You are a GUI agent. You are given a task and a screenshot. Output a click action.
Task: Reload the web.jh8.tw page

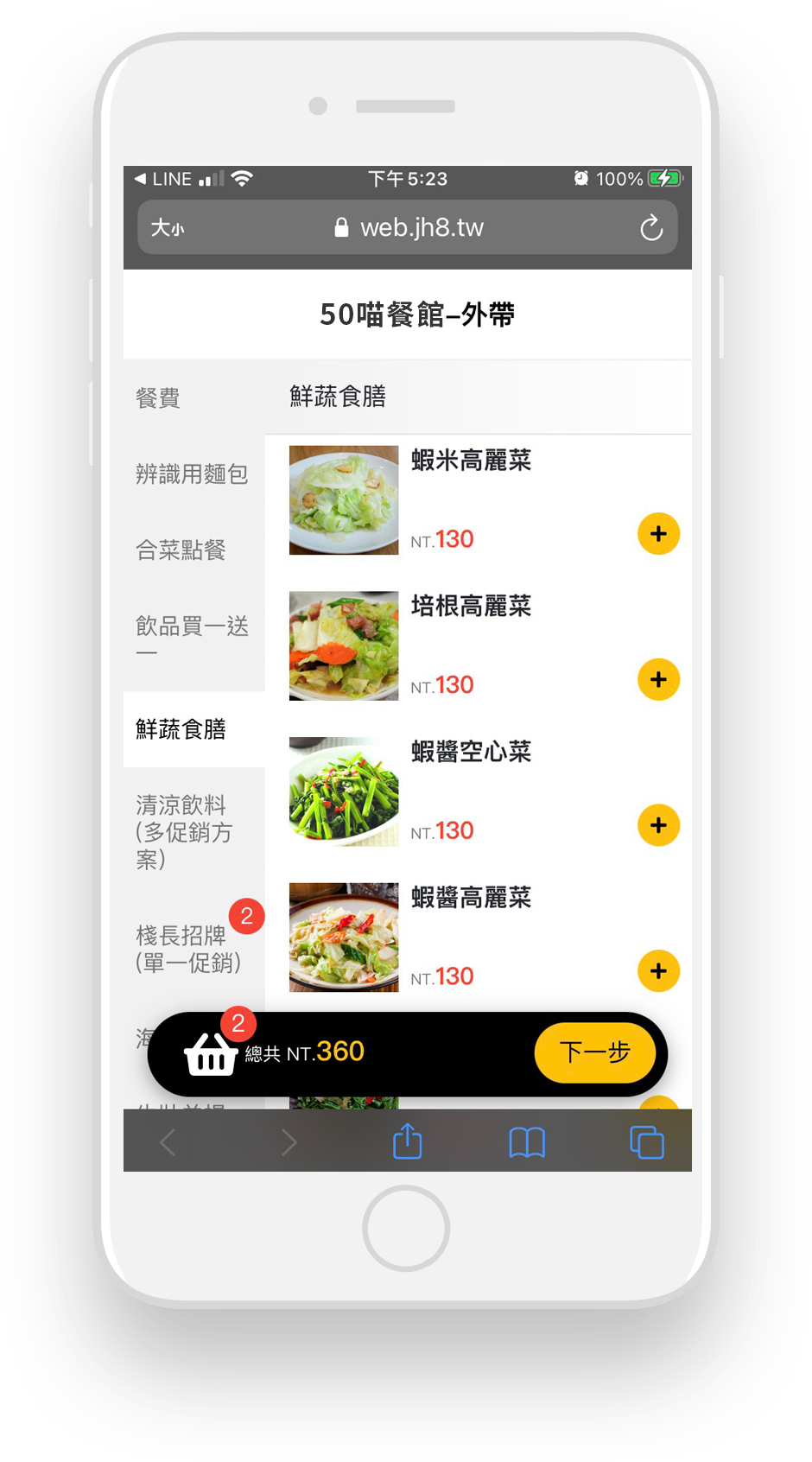651,228
